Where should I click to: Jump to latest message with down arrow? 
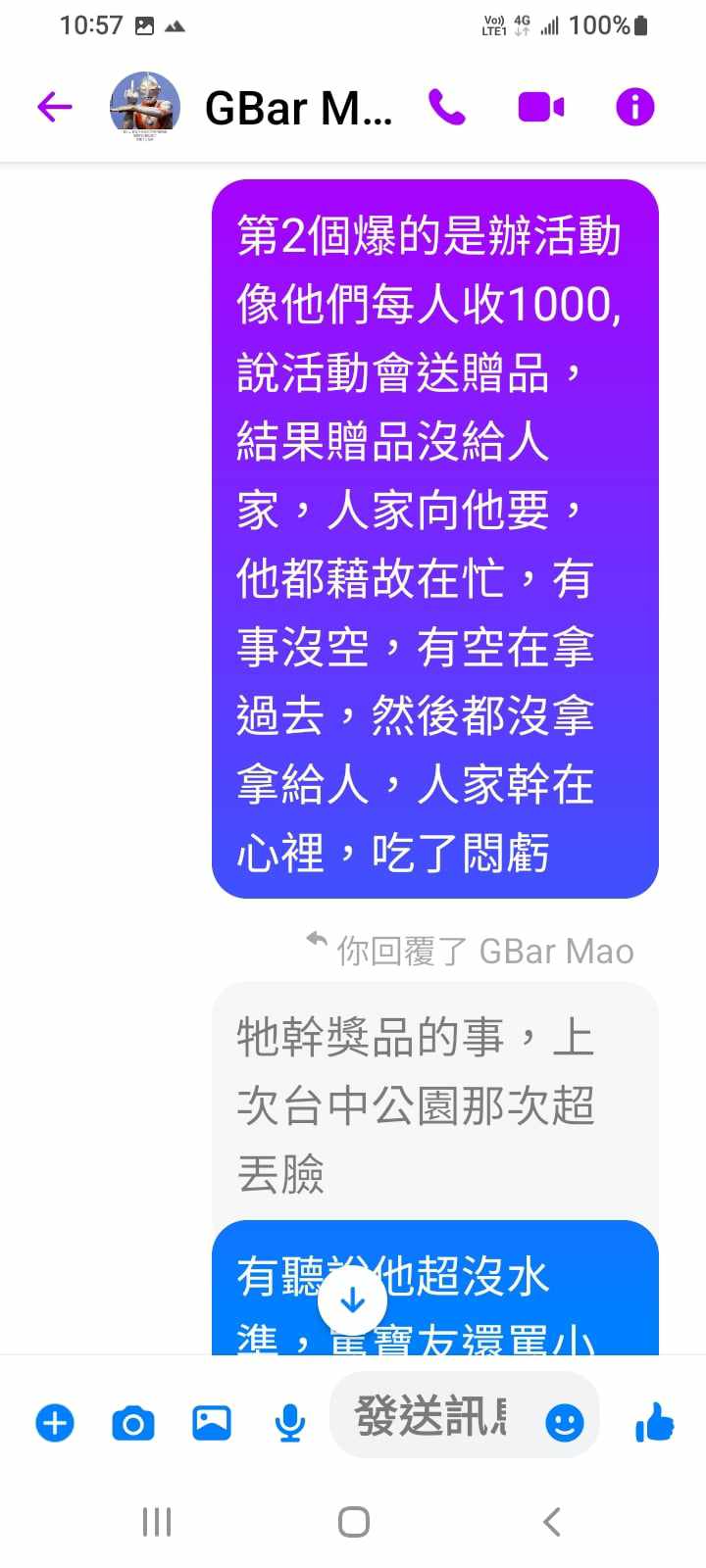click(352, 1301)
